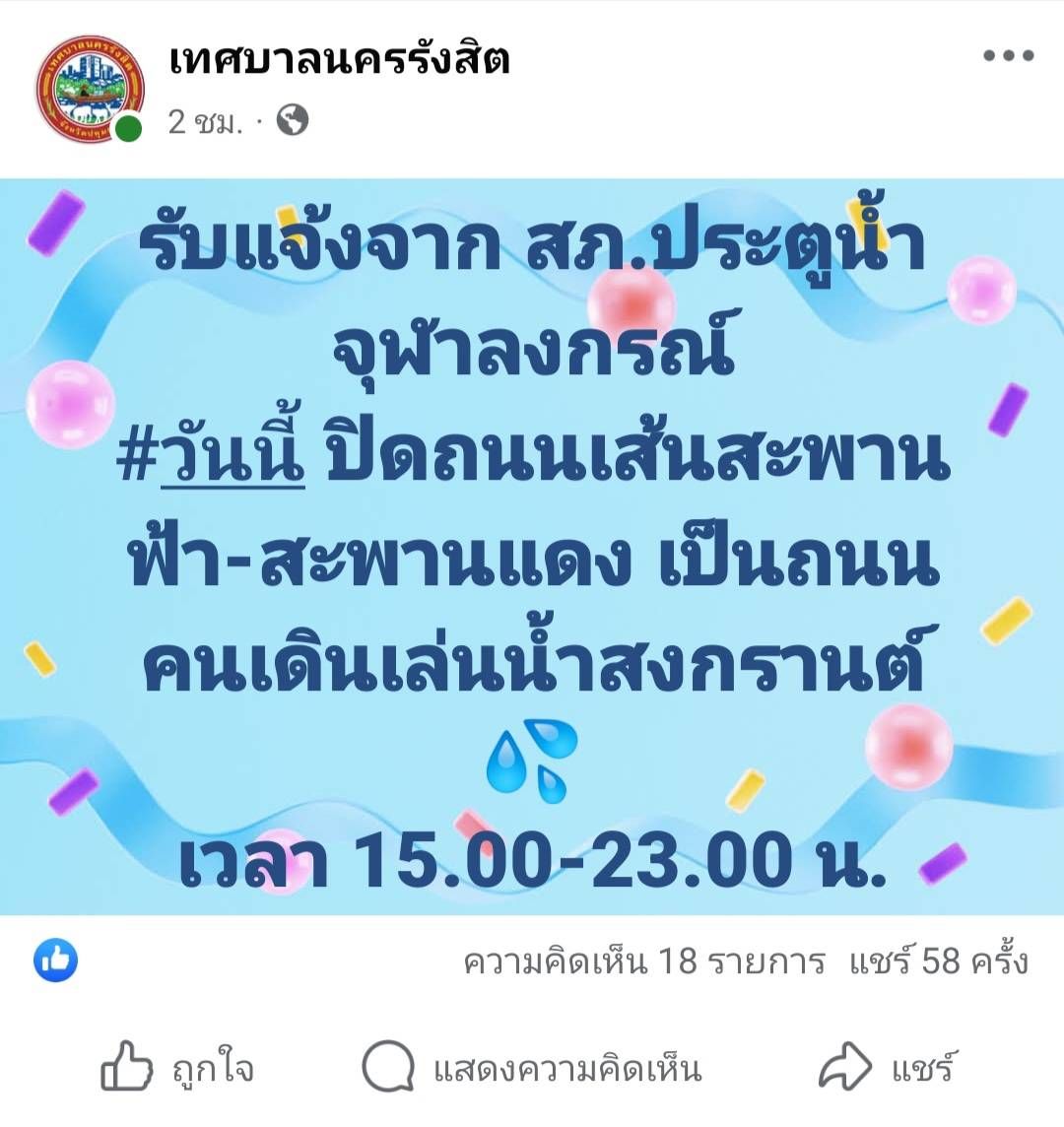View who reacted to the post
1064x1127 pixels.
[56, 960]
